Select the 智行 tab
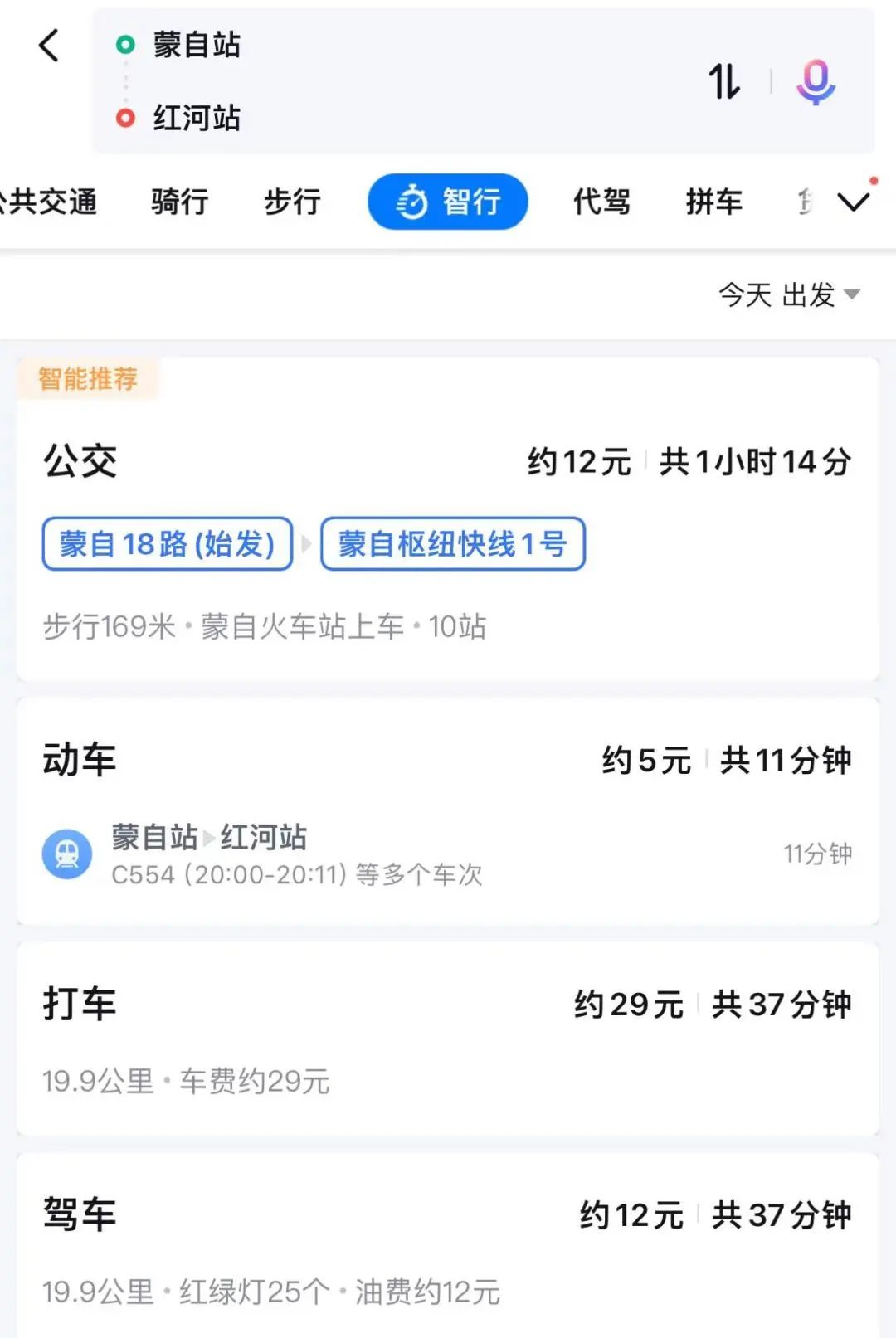896x1338 pixels. [448, 202]
